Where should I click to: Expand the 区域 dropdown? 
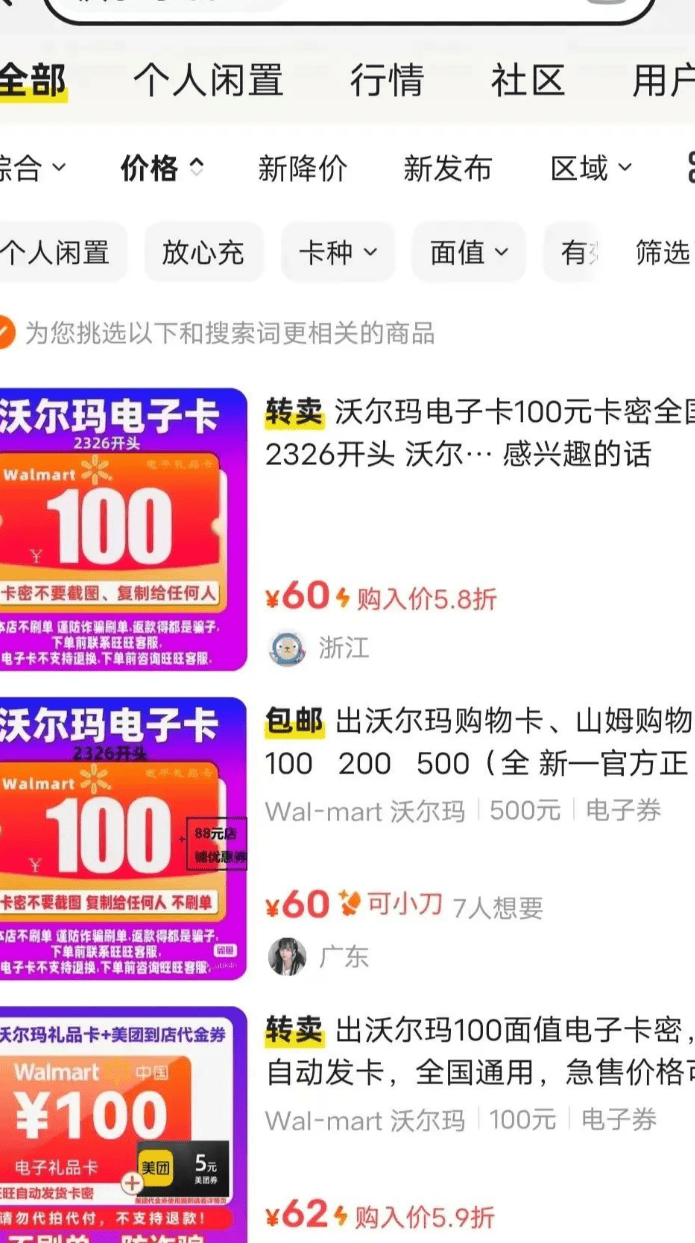tap(591, 168)
